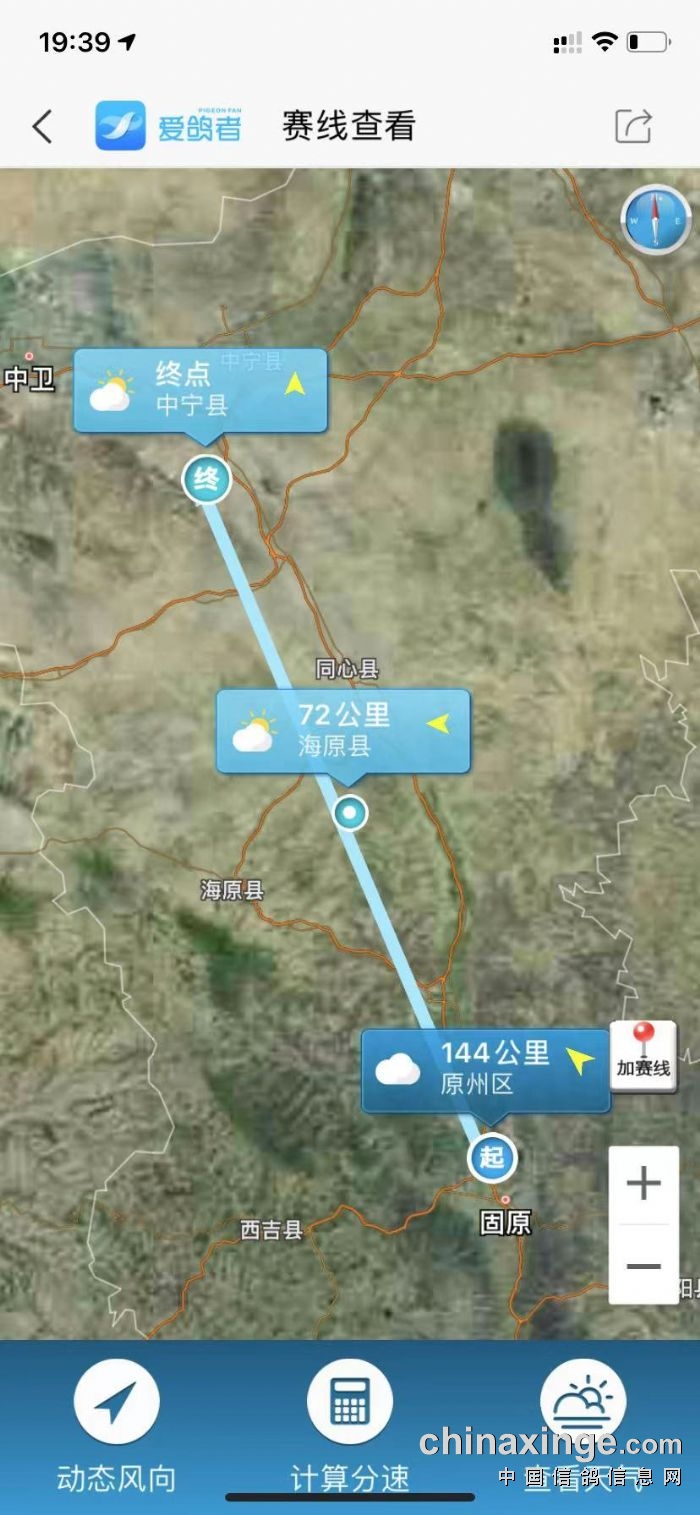Select the 起 start marker

pos(492,1158)
